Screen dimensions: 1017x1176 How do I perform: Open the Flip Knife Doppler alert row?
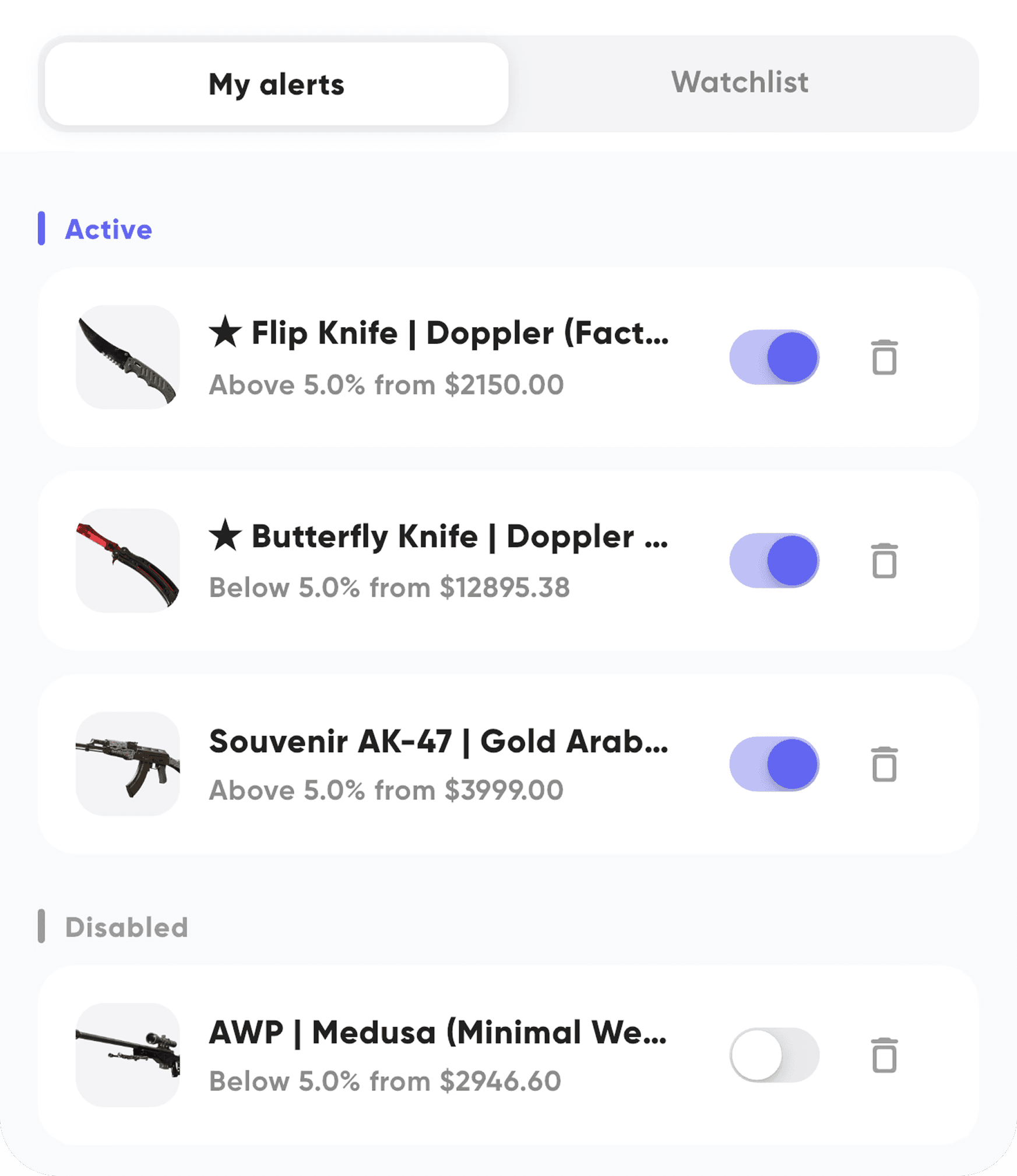coord(438,357)
